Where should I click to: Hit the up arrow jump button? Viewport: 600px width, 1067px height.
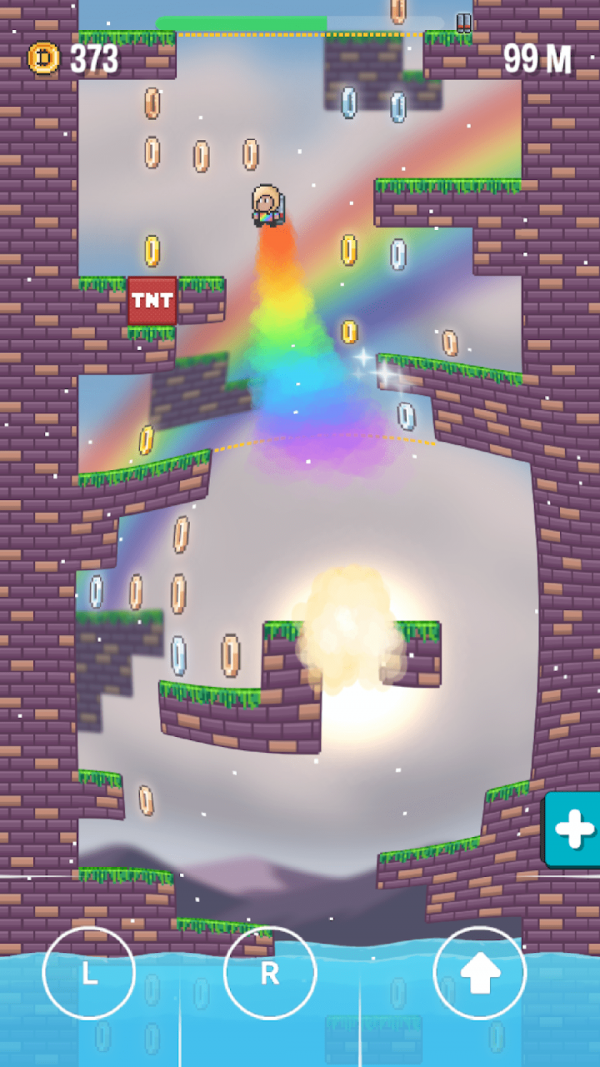(x=480, y=973)
